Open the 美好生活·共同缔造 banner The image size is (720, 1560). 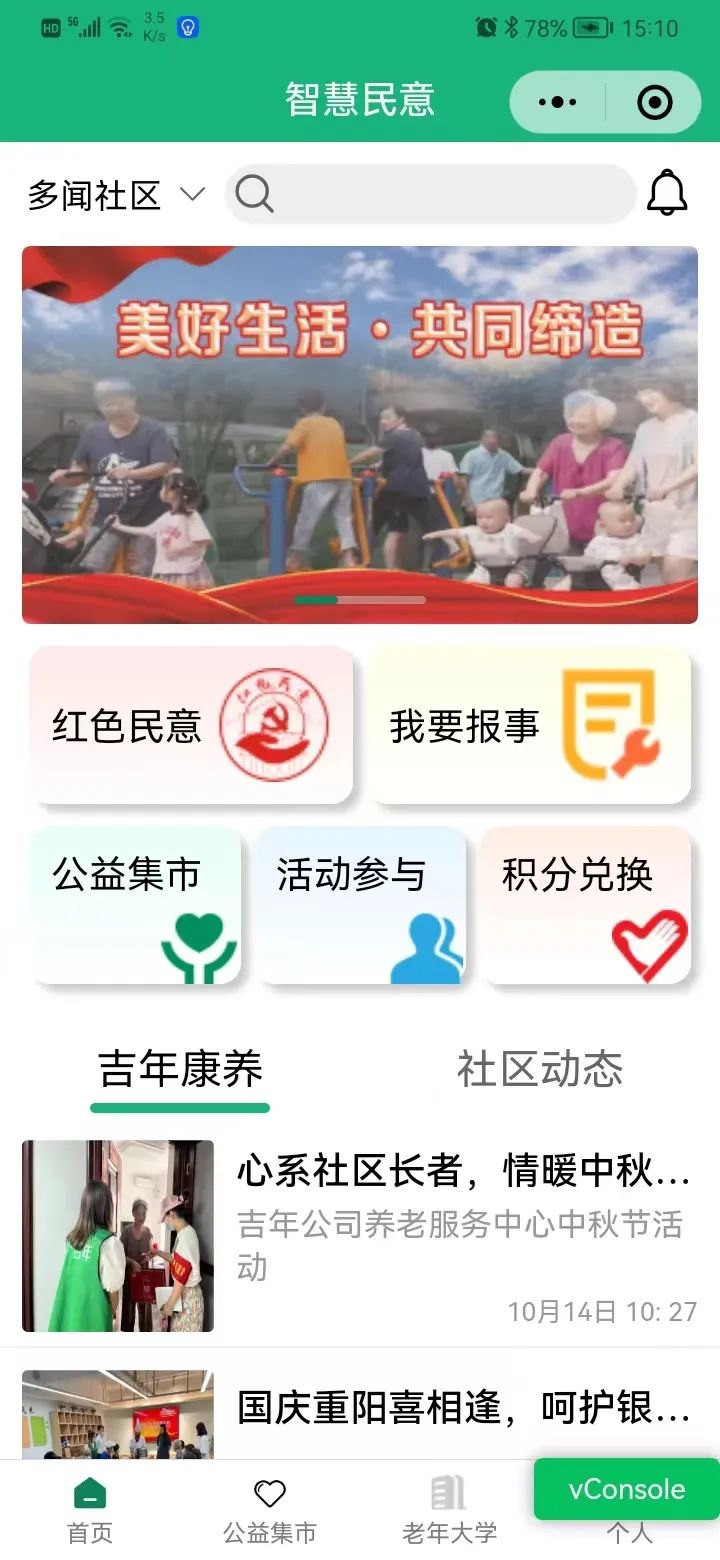click(360, 434)
